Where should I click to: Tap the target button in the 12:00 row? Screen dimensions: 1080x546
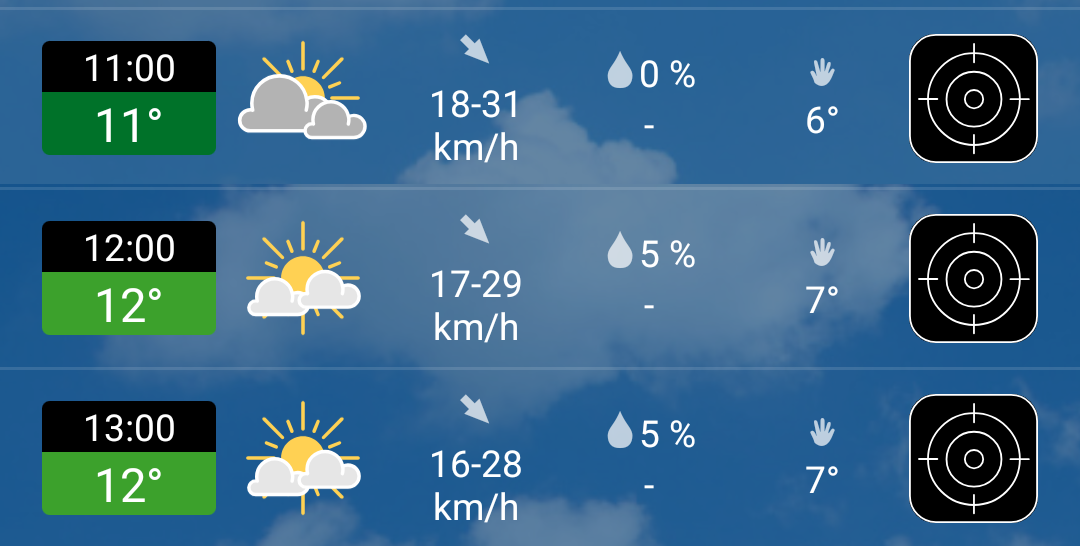[x=973, y=278]
